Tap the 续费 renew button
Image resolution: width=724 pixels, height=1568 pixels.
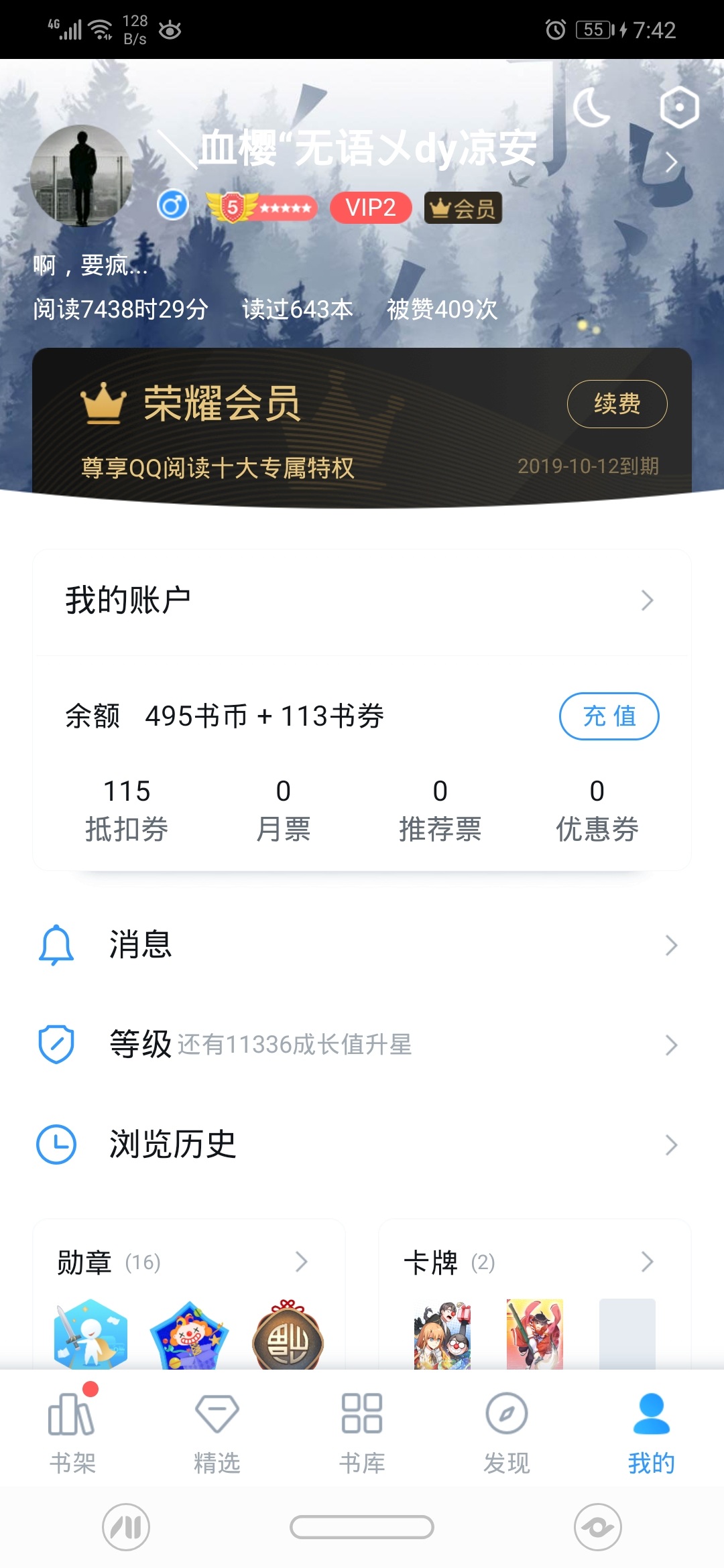[617, 404]
